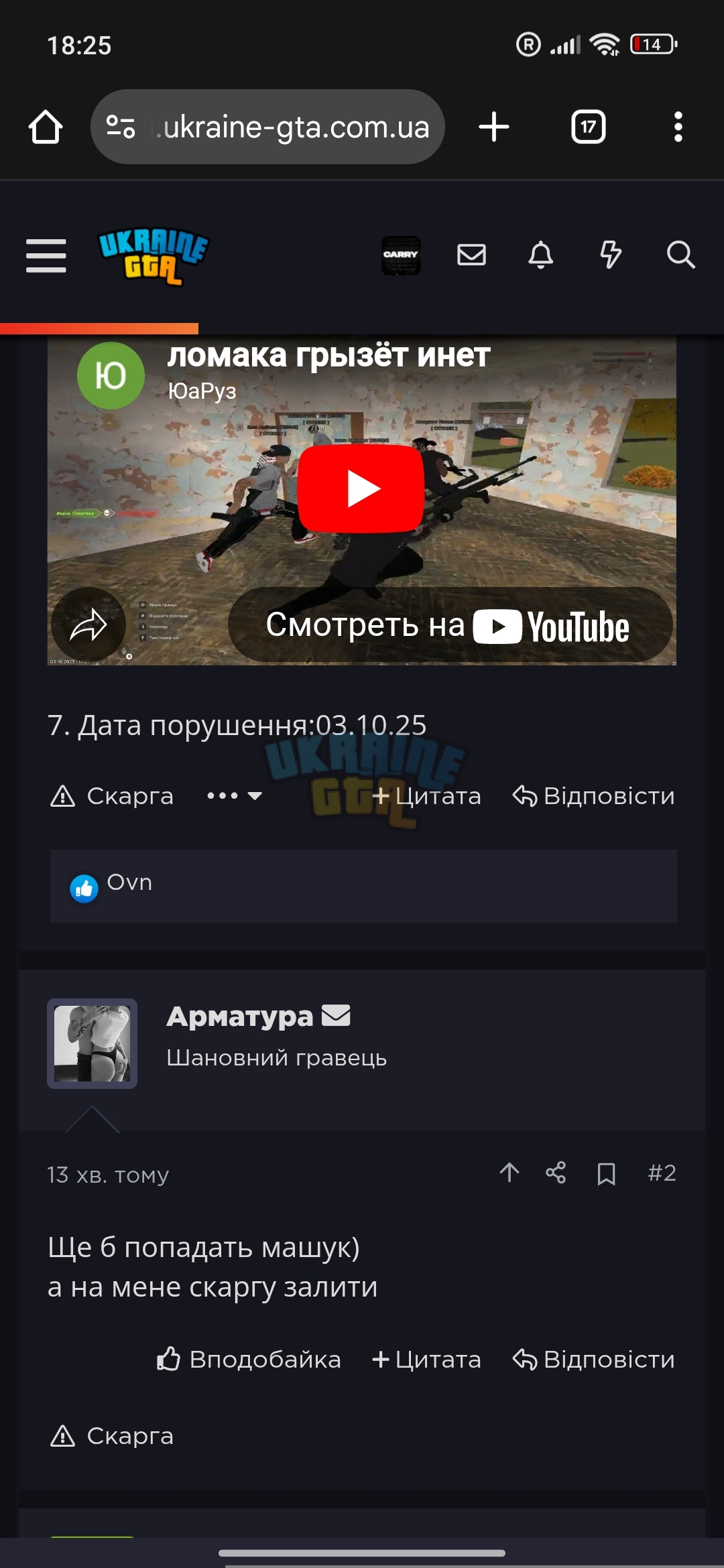The width and height of the screenshot is (724, 1568).
Task: Open Арматура's profile name link
Action: click(x=240, y=1017)
